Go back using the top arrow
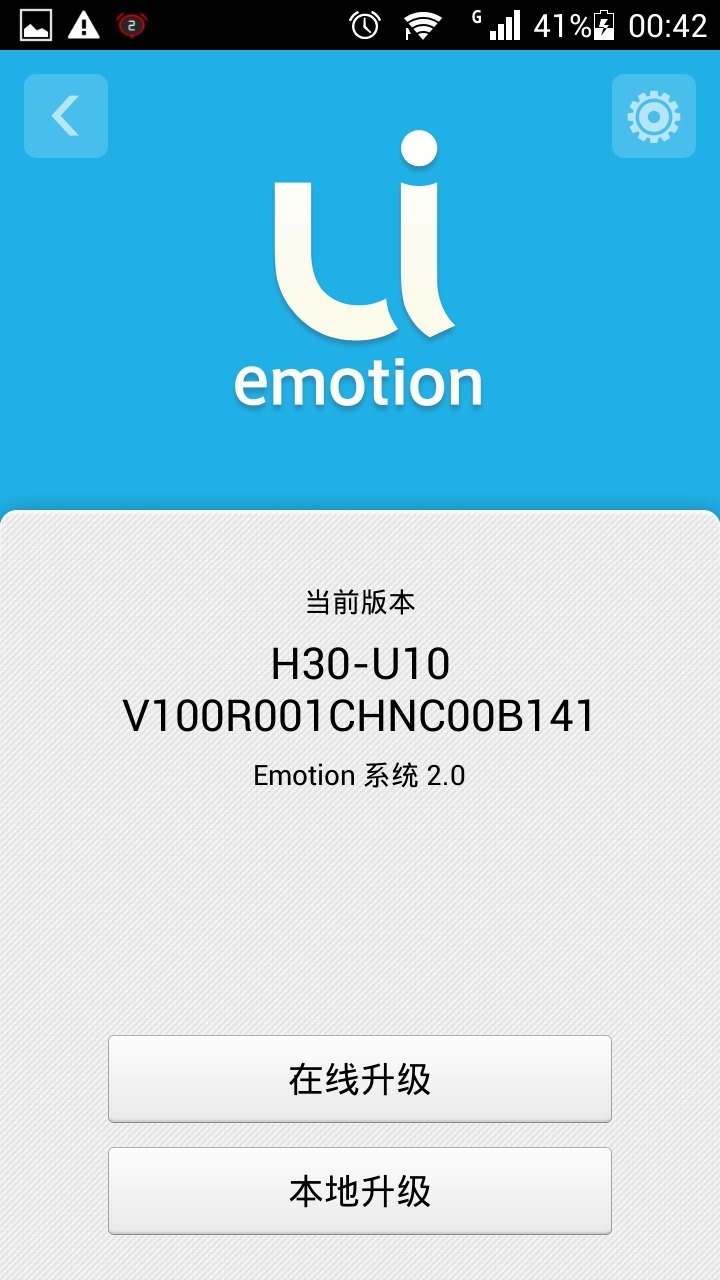 coord(66,116)
